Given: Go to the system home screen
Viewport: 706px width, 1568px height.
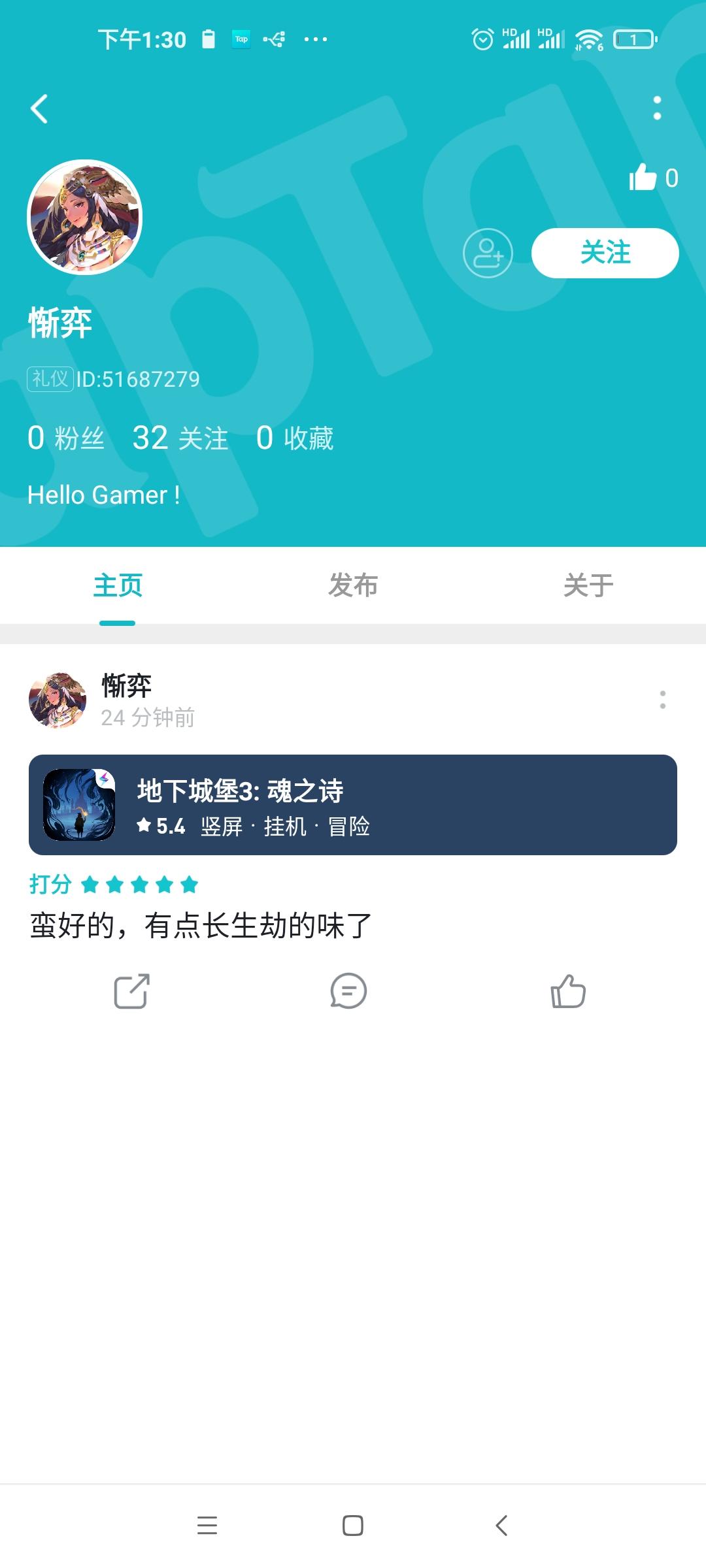Looking at the screenshot, I should click(353, 1526).
